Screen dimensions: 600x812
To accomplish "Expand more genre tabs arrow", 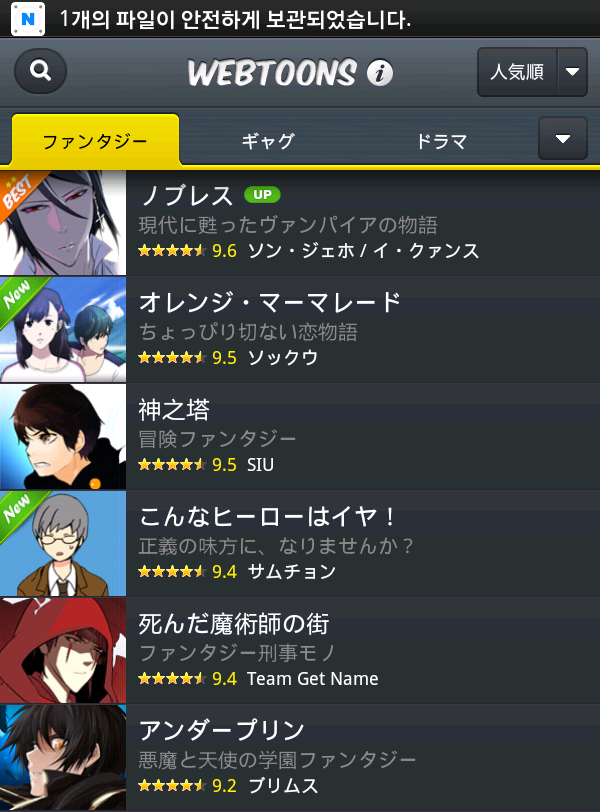I will (x=562, y=139).
